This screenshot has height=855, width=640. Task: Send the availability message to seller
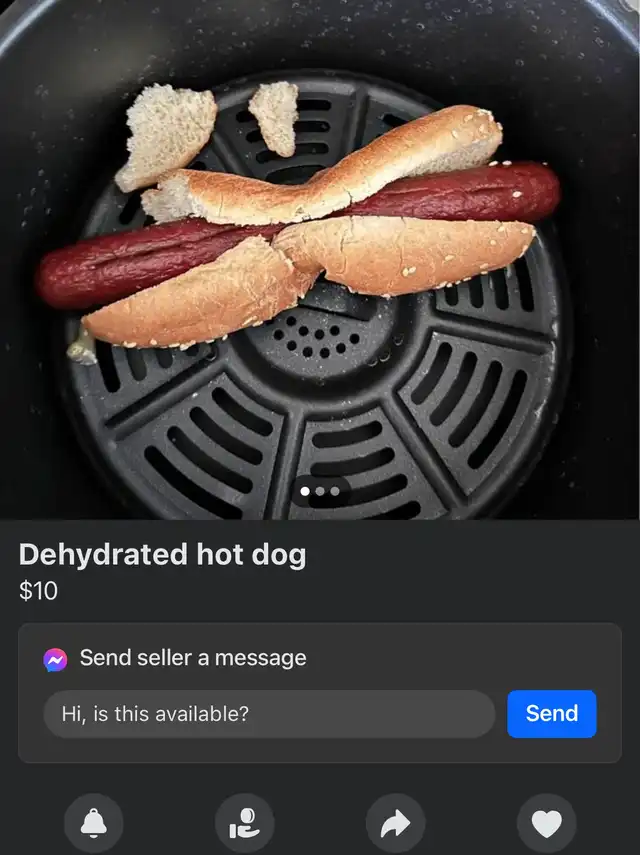click(551, 713)
